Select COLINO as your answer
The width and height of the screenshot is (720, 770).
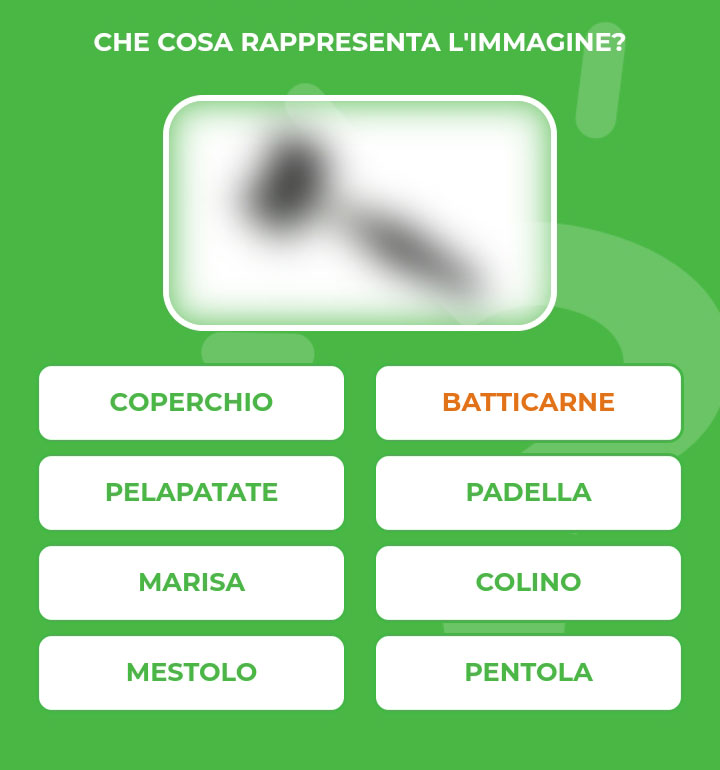click(x=528, y=582)
